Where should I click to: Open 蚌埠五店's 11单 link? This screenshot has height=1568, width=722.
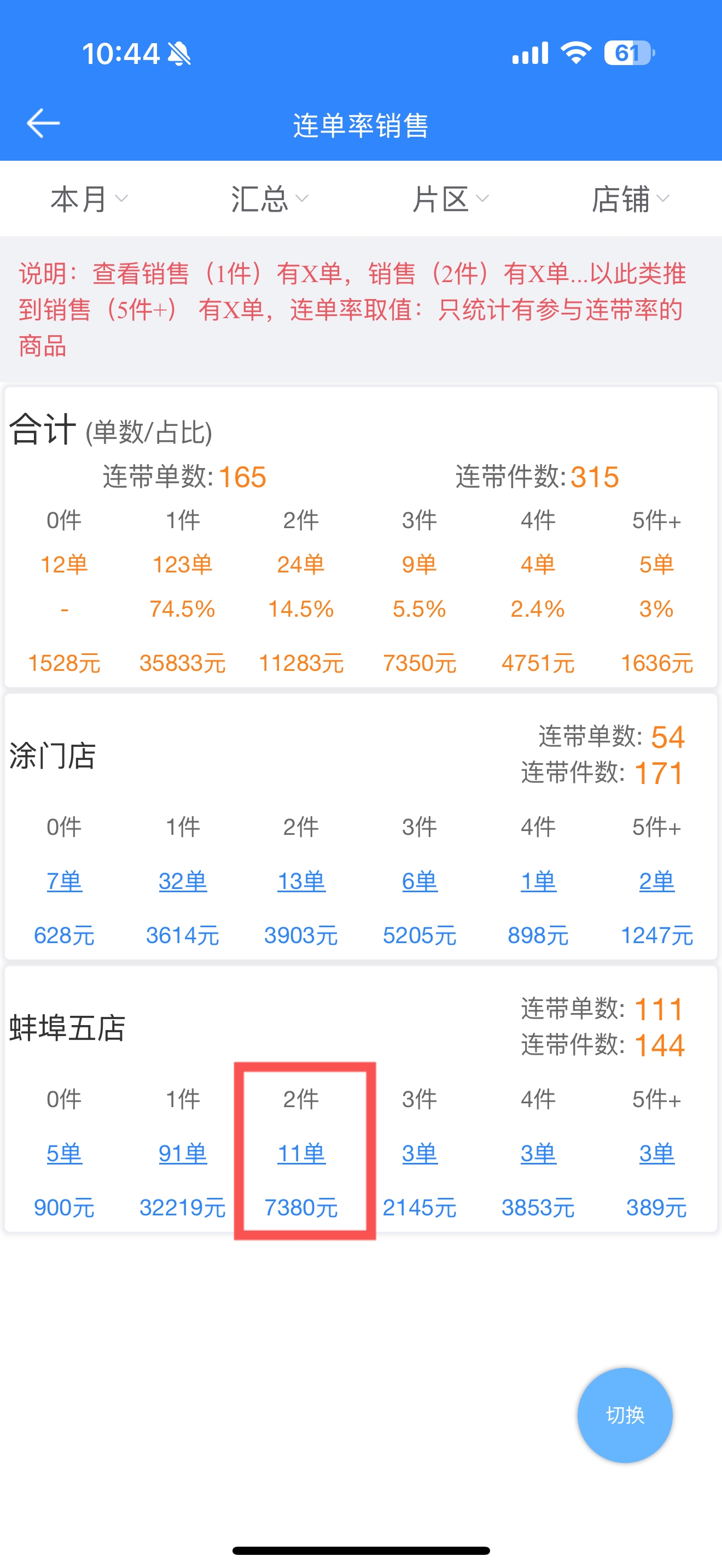click(x=301, y=1153)
